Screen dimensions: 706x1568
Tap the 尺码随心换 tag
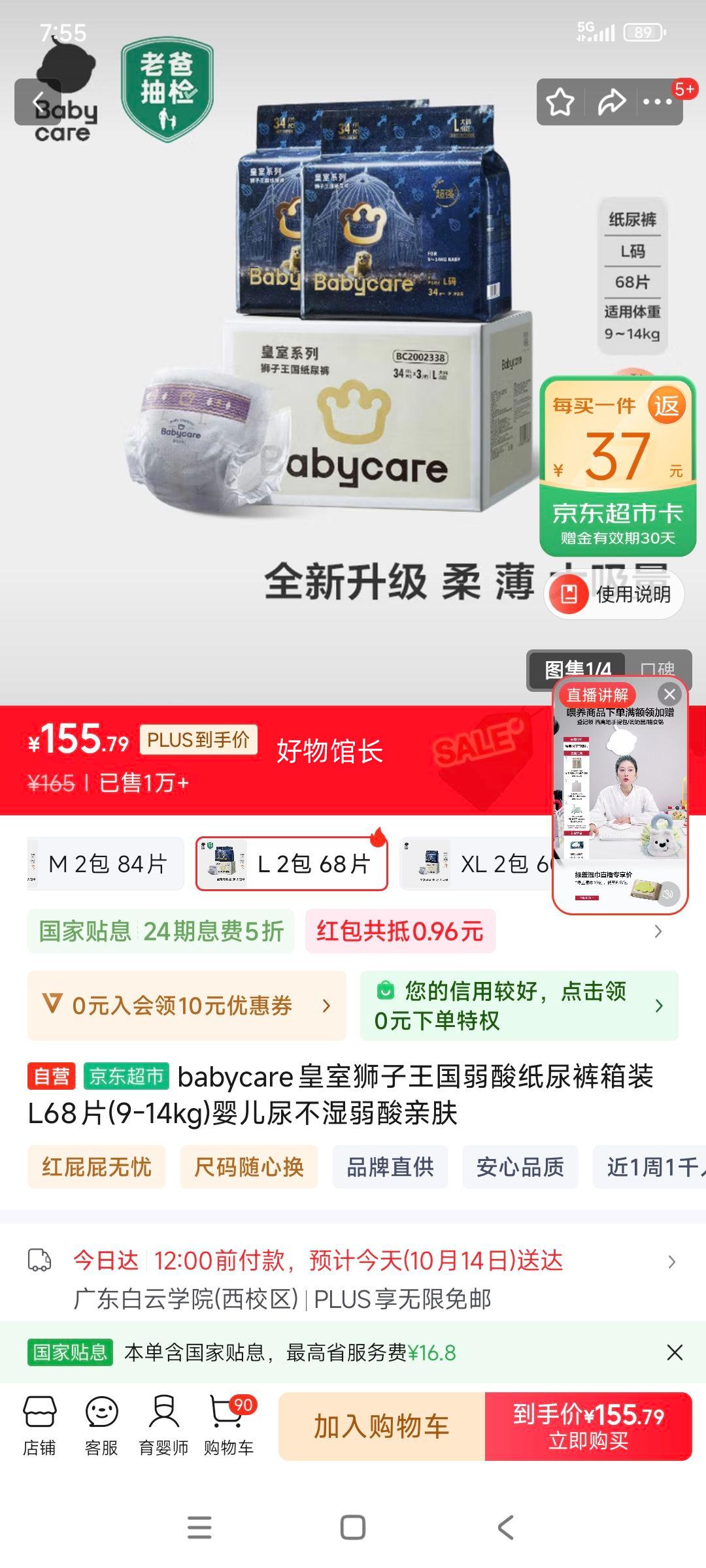pos(249,1167)
